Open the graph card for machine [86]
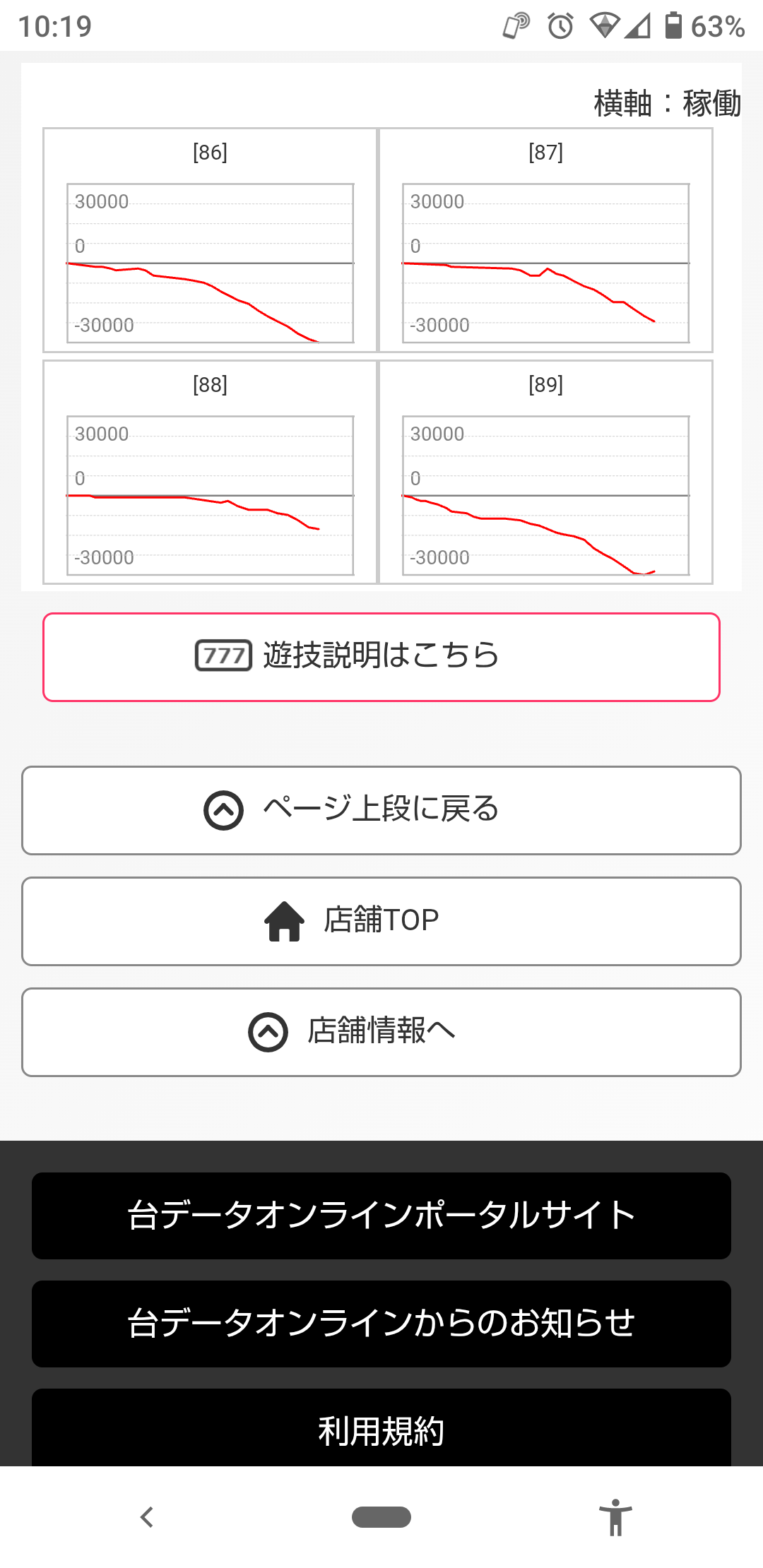The height and width of the screenshot is (1568, 763). pos(210,240)
